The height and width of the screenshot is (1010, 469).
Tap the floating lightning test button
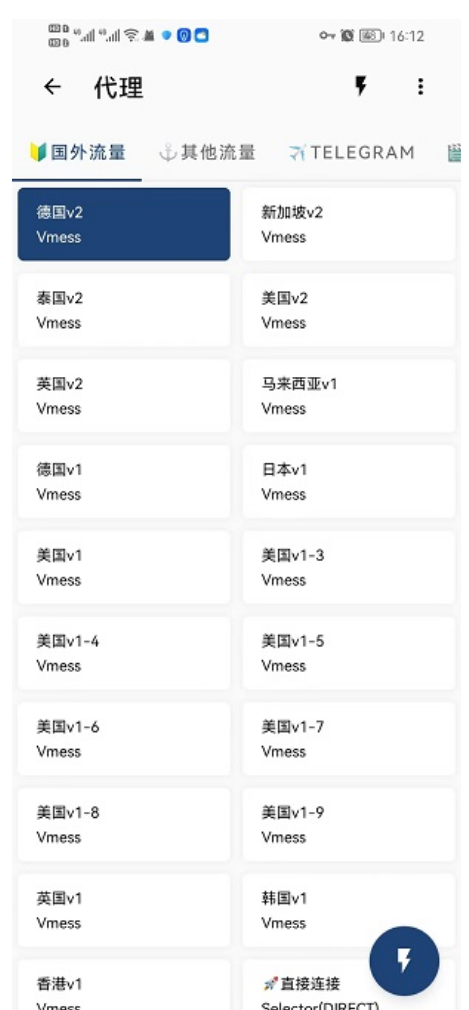[x=404, y=961]
